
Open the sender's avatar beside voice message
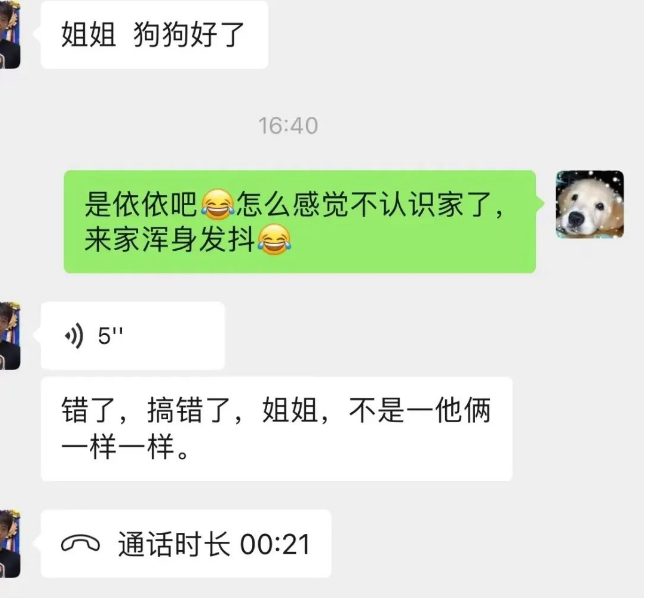tap(8, 336)
